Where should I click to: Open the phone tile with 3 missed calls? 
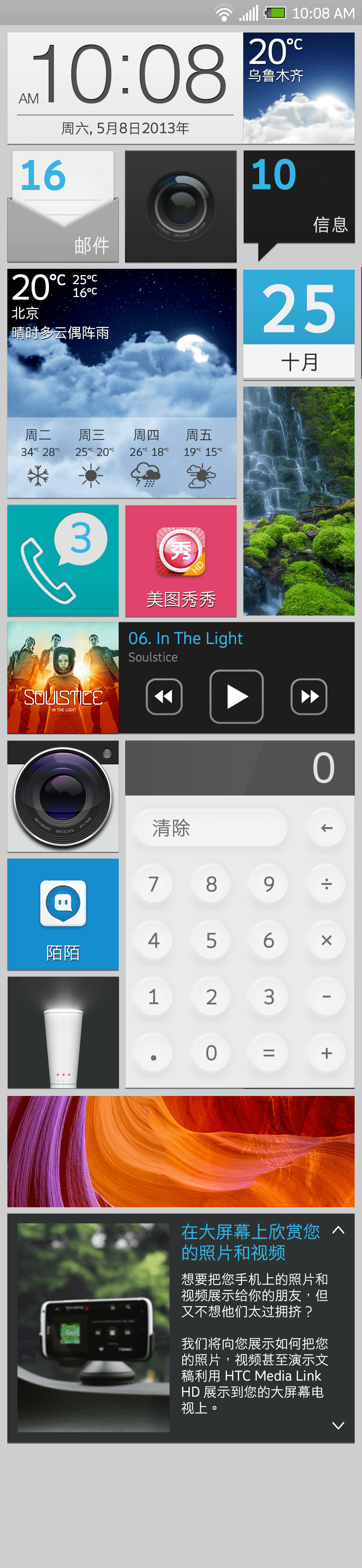(x=63, y=560)
